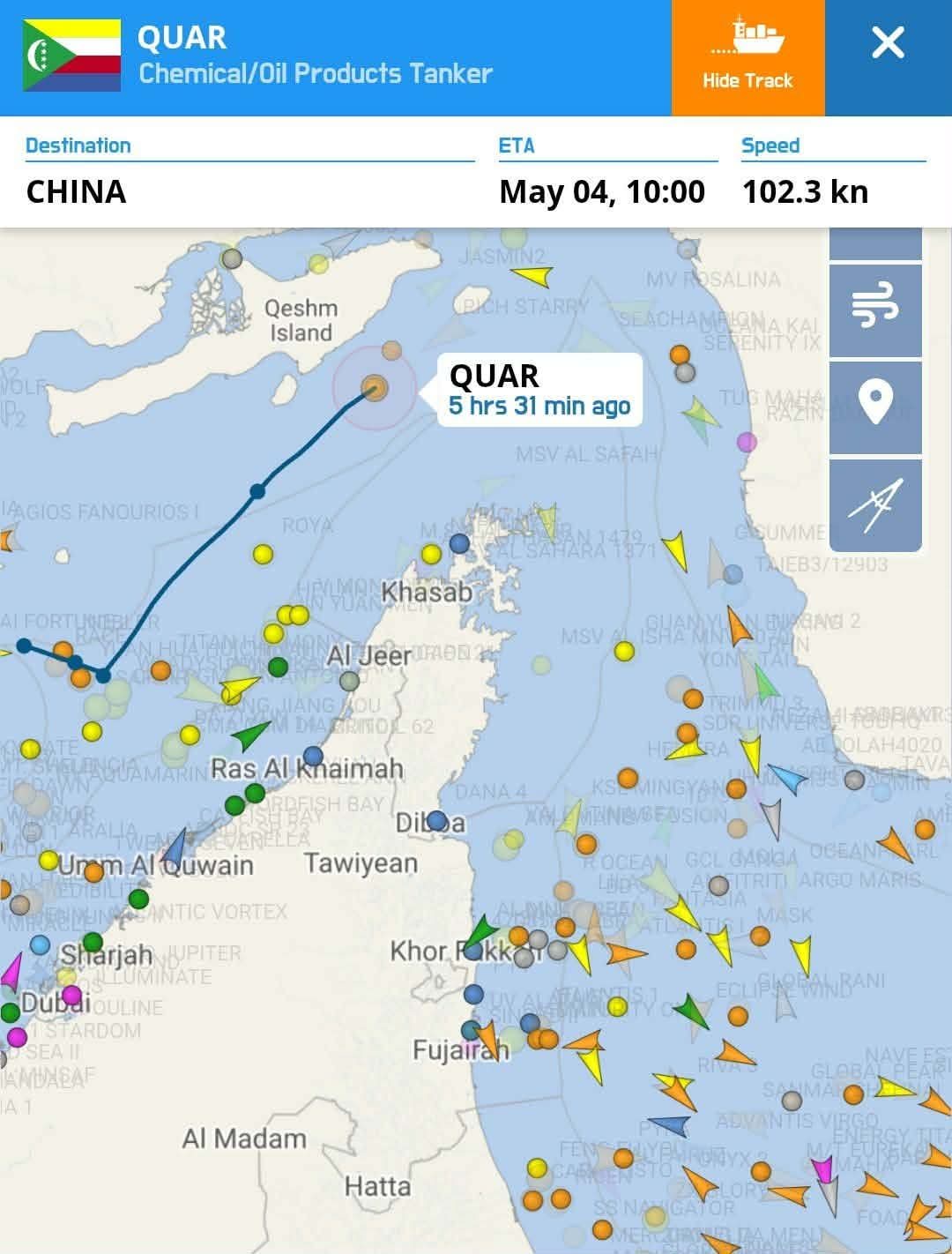Image resolution: width=952 pixels, height=1254 pixels.
Task: Hide the track of QUAR
Action: click(747, 58)
